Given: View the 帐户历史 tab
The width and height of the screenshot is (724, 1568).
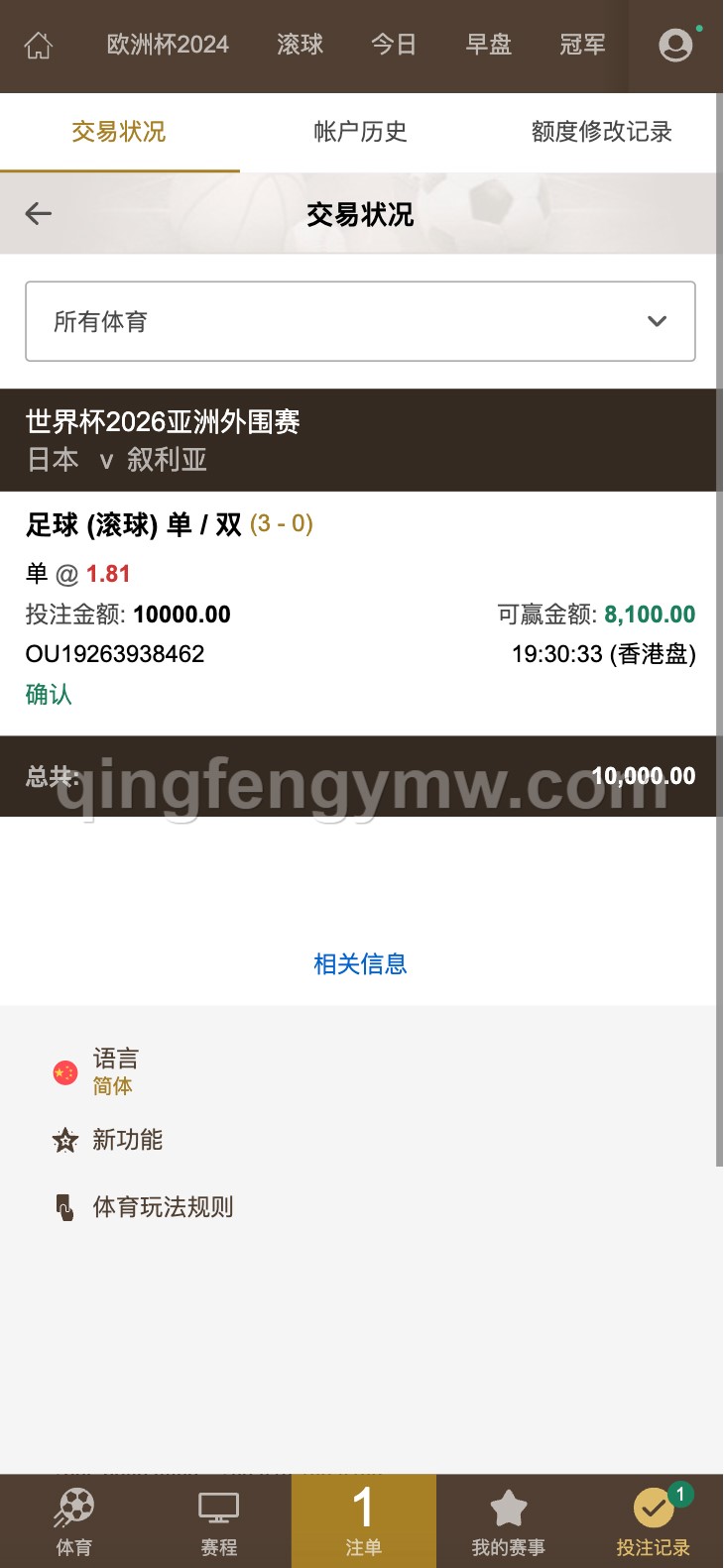Looking at the screenshot, I should pyautogui.click(x=360, y=132).
